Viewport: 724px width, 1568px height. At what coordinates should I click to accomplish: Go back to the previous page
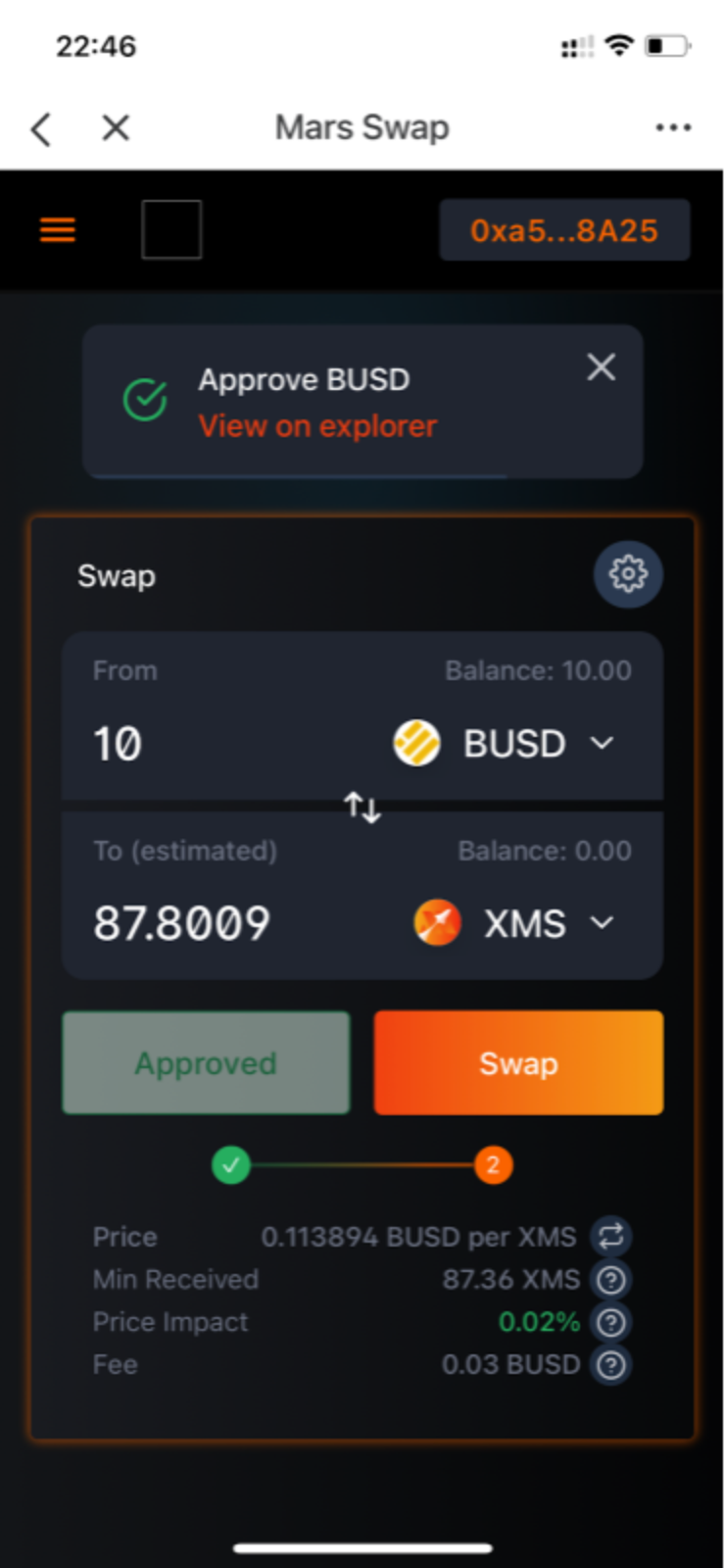tap(41, 128)
